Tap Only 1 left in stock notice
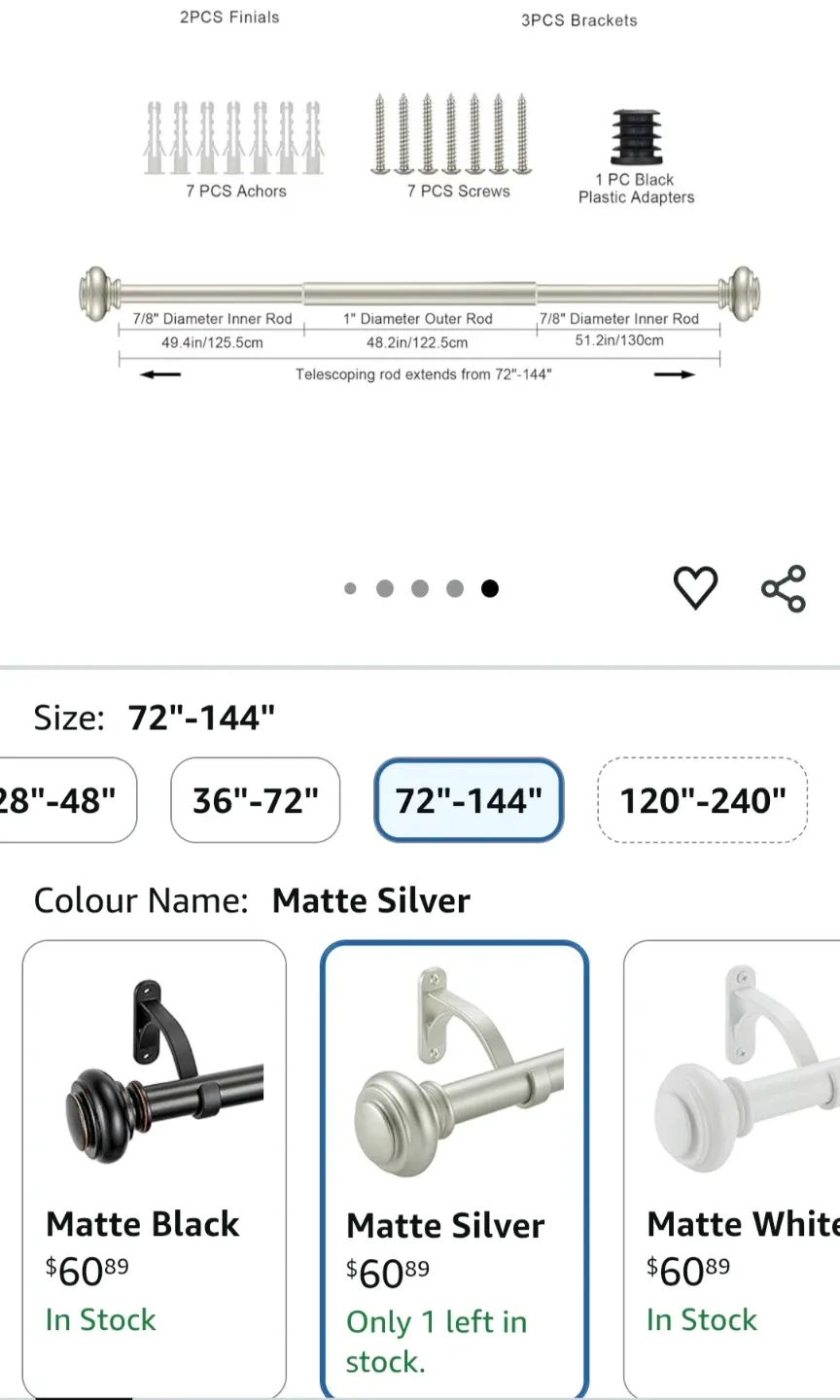The image size is (840, 1400). click(x=436, y=1342)
